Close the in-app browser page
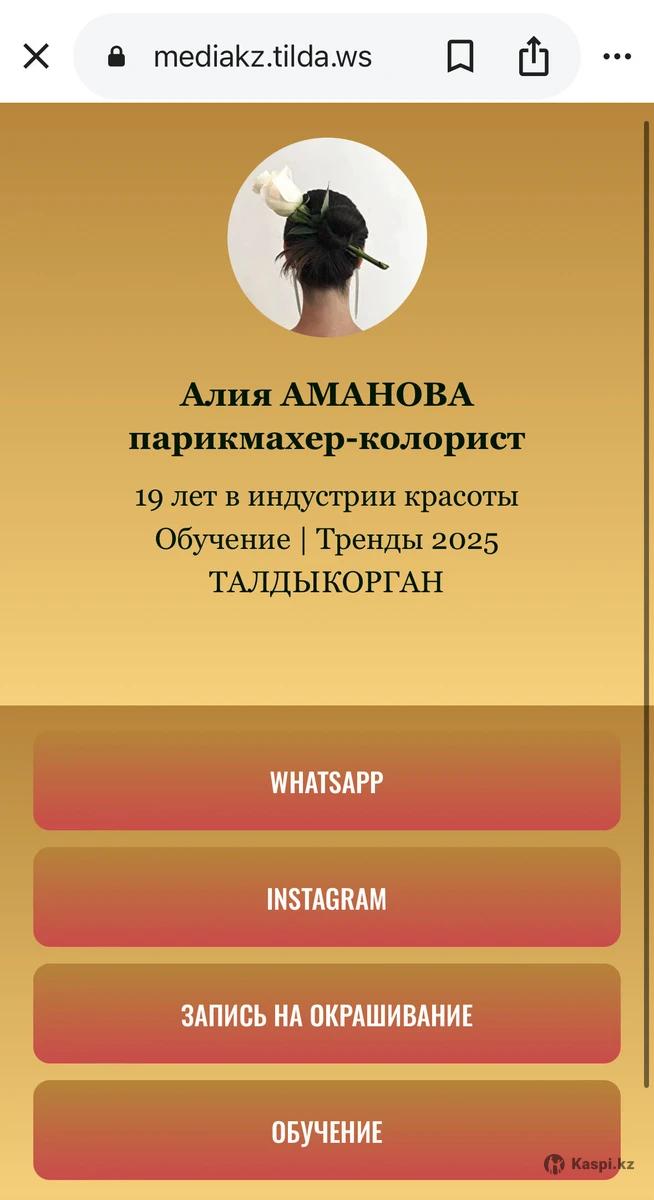The image size is (654, 1200). tap(36, 57)
